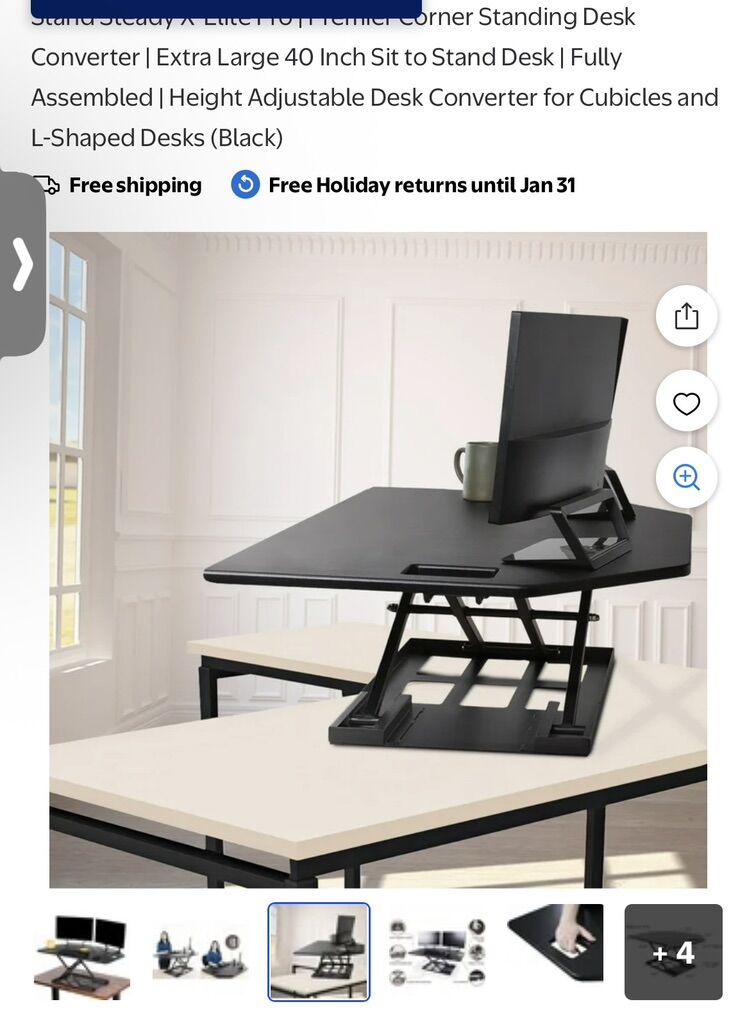Viewport: 756px width, 1020px height.
Task: View the hand on lever thumbnail
Action: (x=555, y=952)
